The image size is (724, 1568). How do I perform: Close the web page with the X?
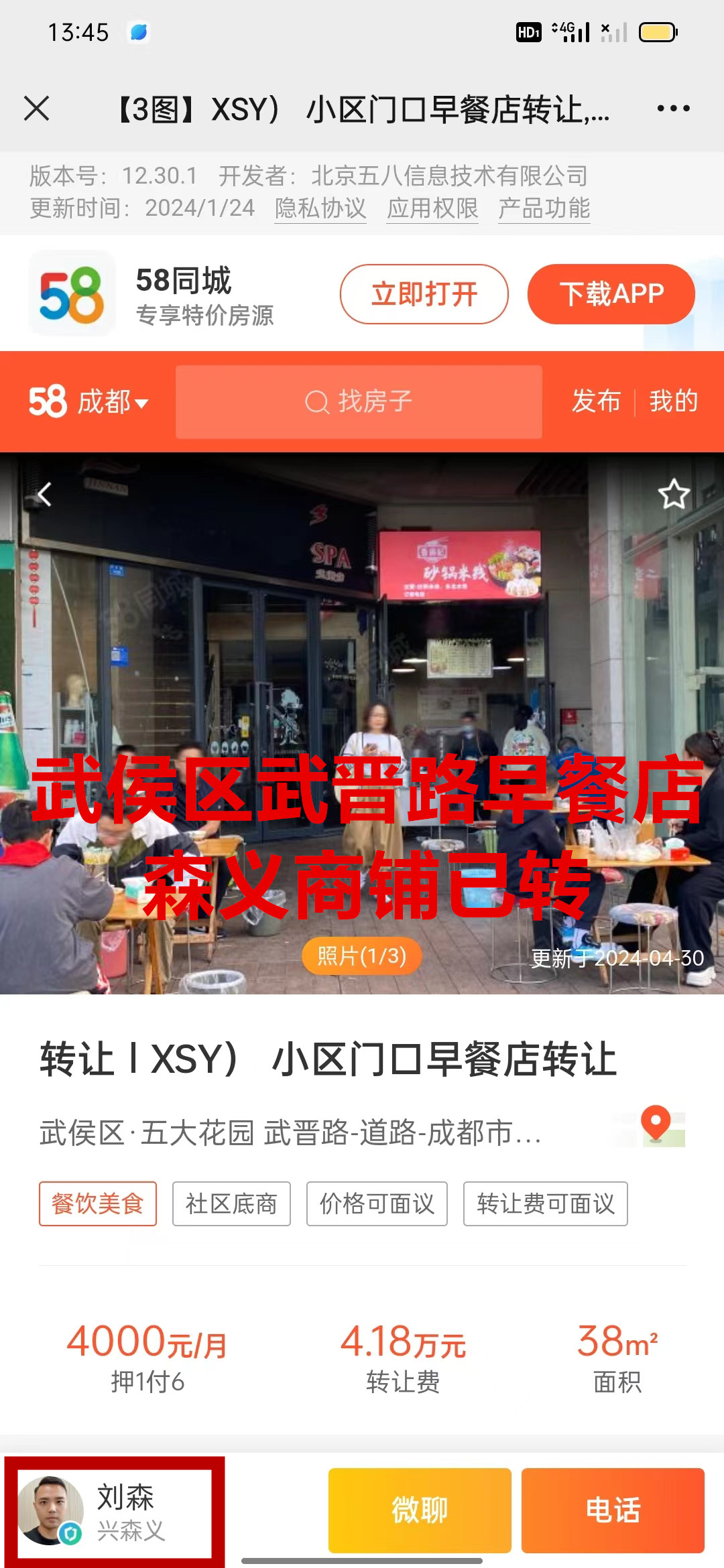(x=37, y=109)
